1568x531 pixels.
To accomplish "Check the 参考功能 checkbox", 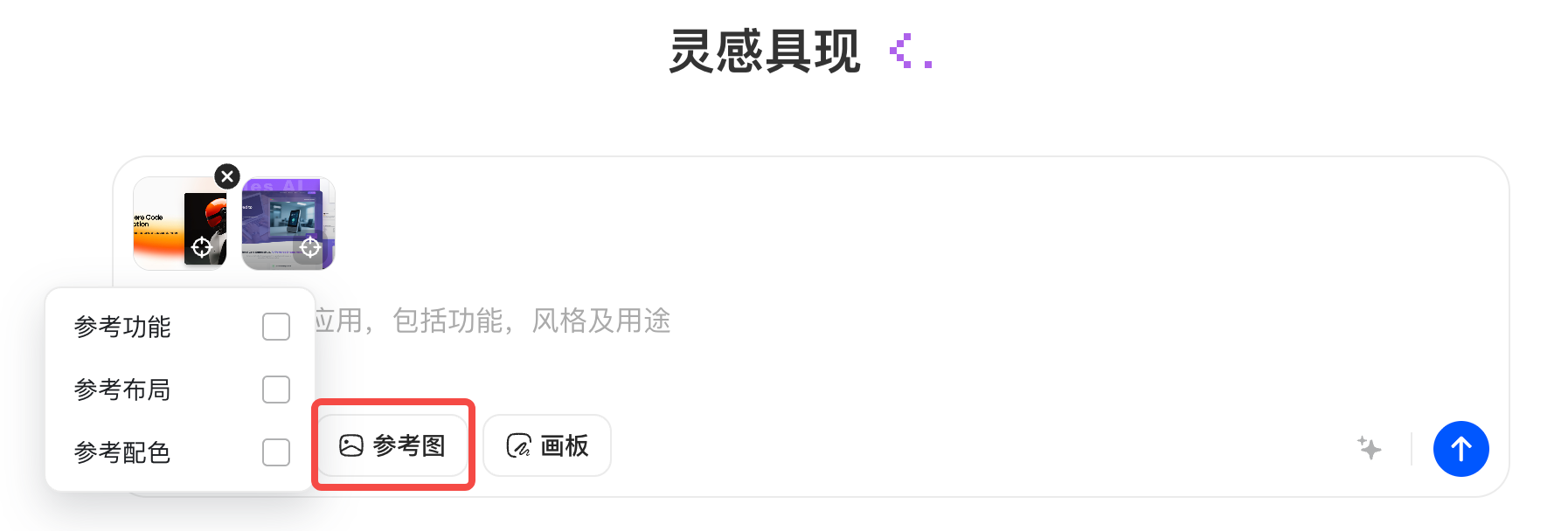I will [276, 327].
